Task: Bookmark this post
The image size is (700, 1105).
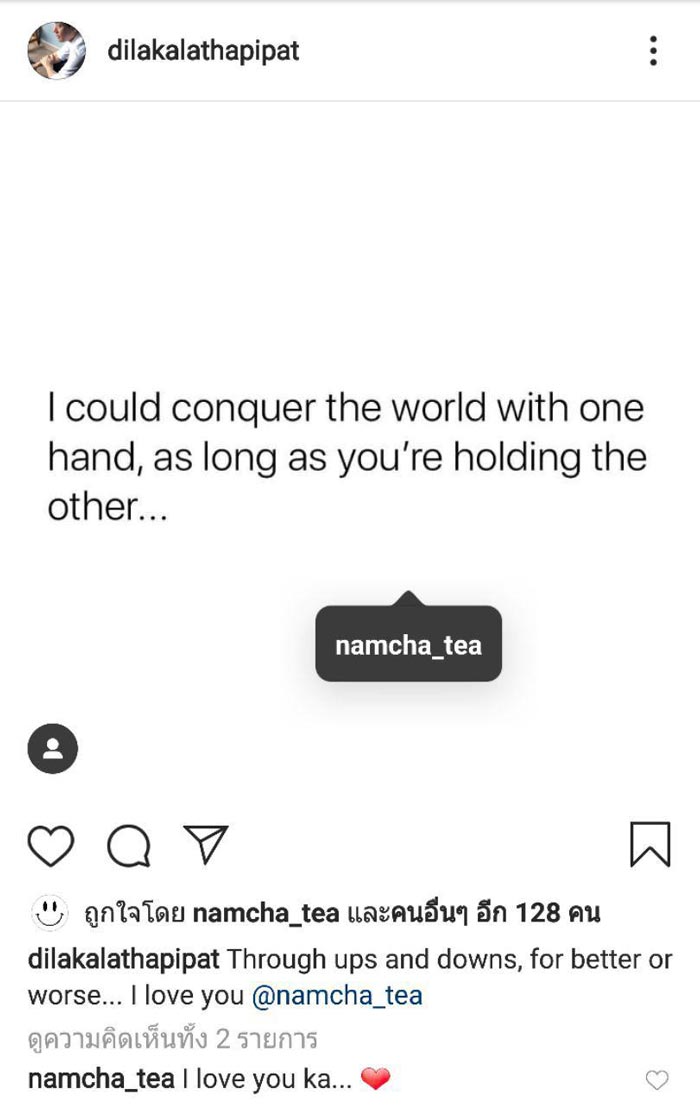Action: (650, 845)
